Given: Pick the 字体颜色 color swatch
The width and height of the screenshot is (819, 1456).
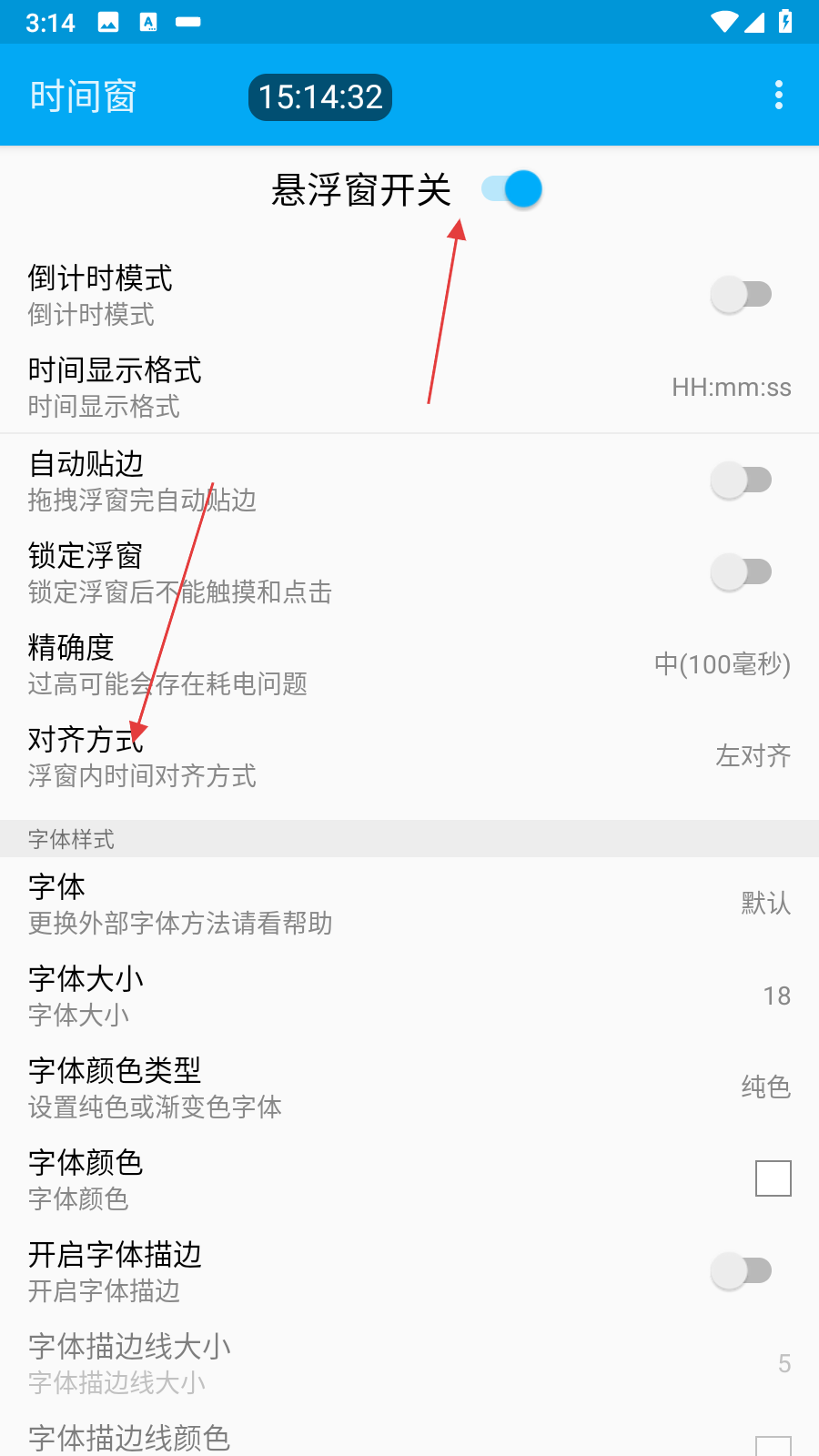Looking at the screenshot, I should (x=773, y=1178).
